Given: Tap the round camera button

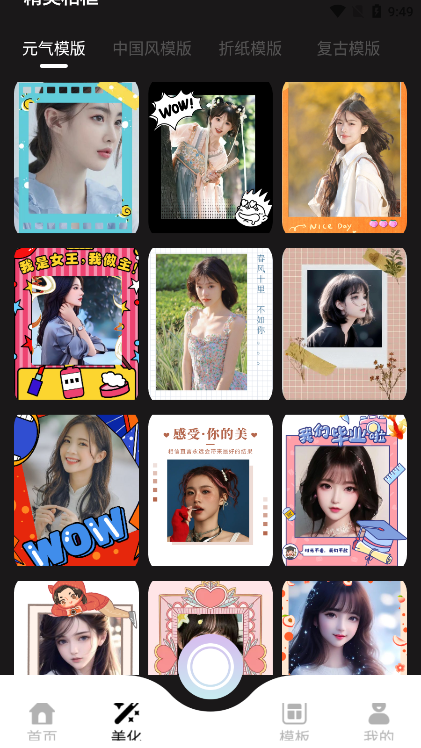Looking at the screenshot, I should click(x=210, y=667).
